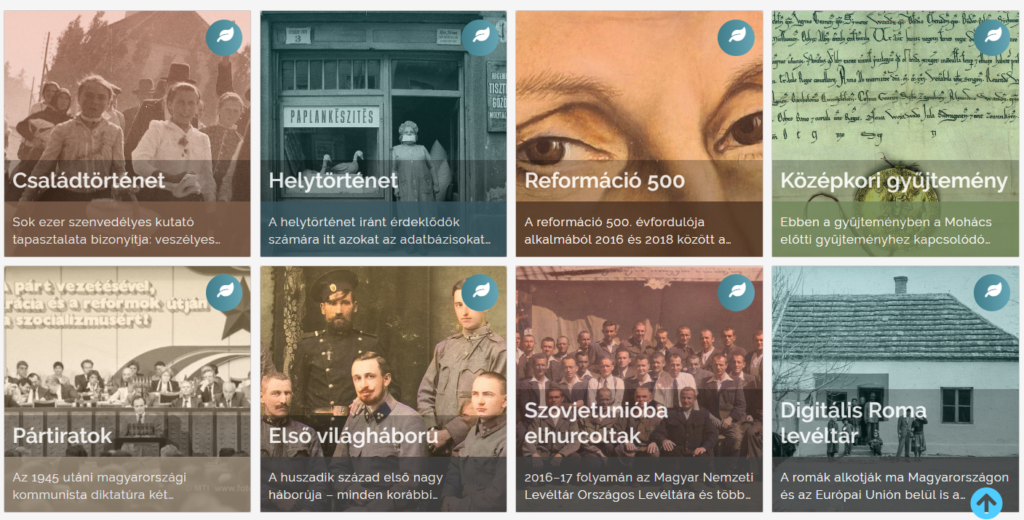Open the Reformáció 500 card
This screenshot has width=1024, height=520.
coord(639,133)
